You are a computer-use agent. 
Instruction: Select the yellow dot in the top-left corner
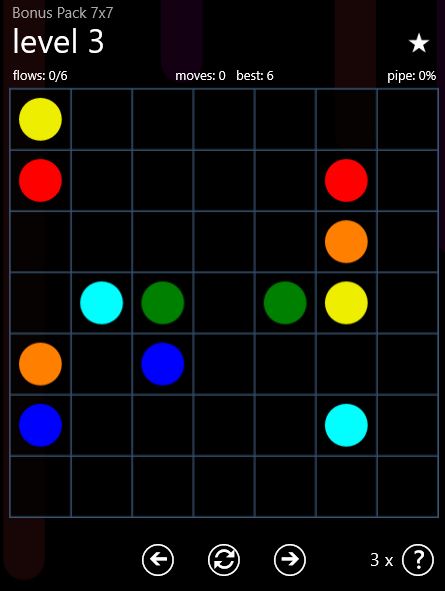(40, 119)
